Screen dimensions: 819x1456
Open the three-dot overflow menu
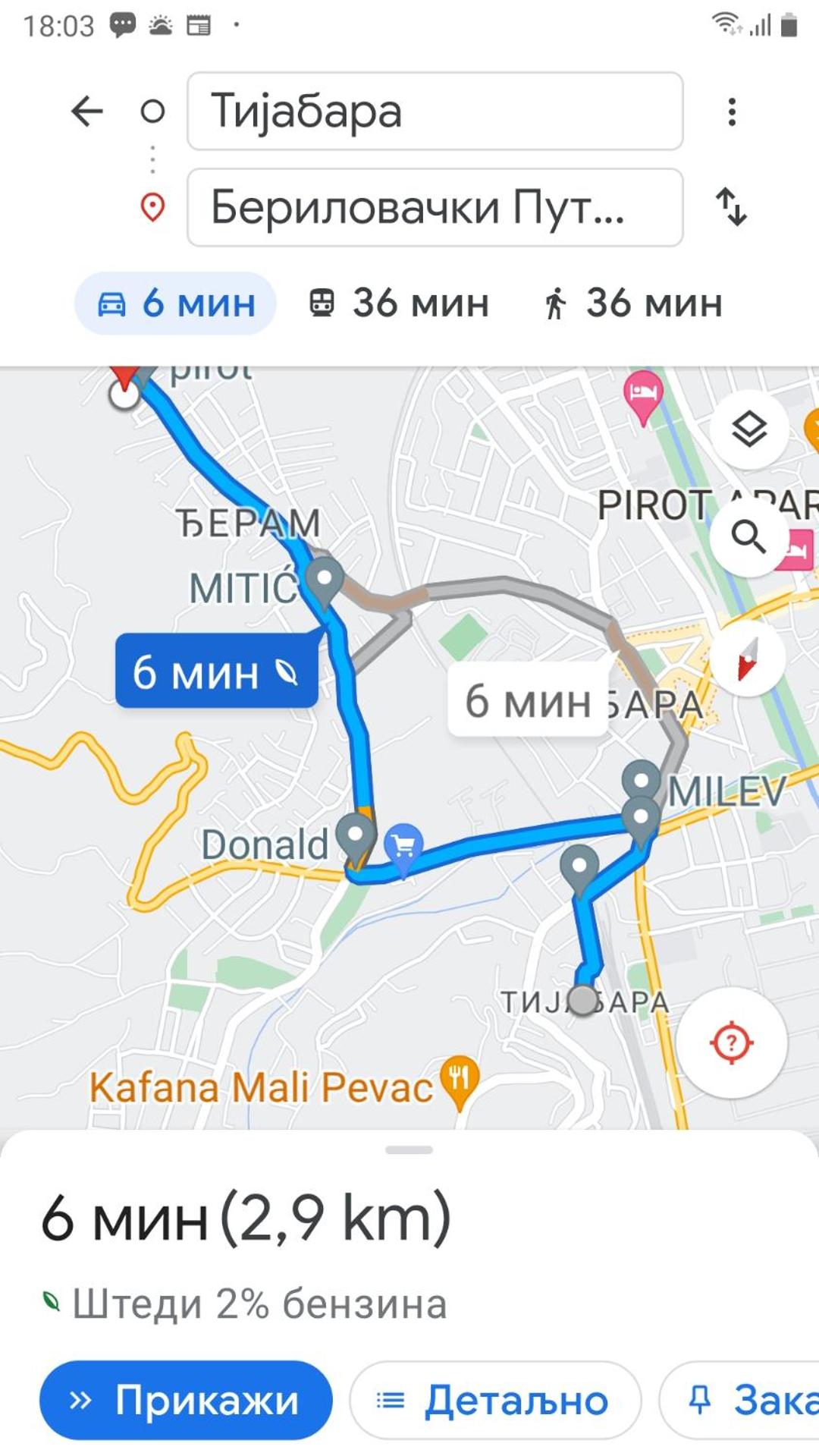731,112
